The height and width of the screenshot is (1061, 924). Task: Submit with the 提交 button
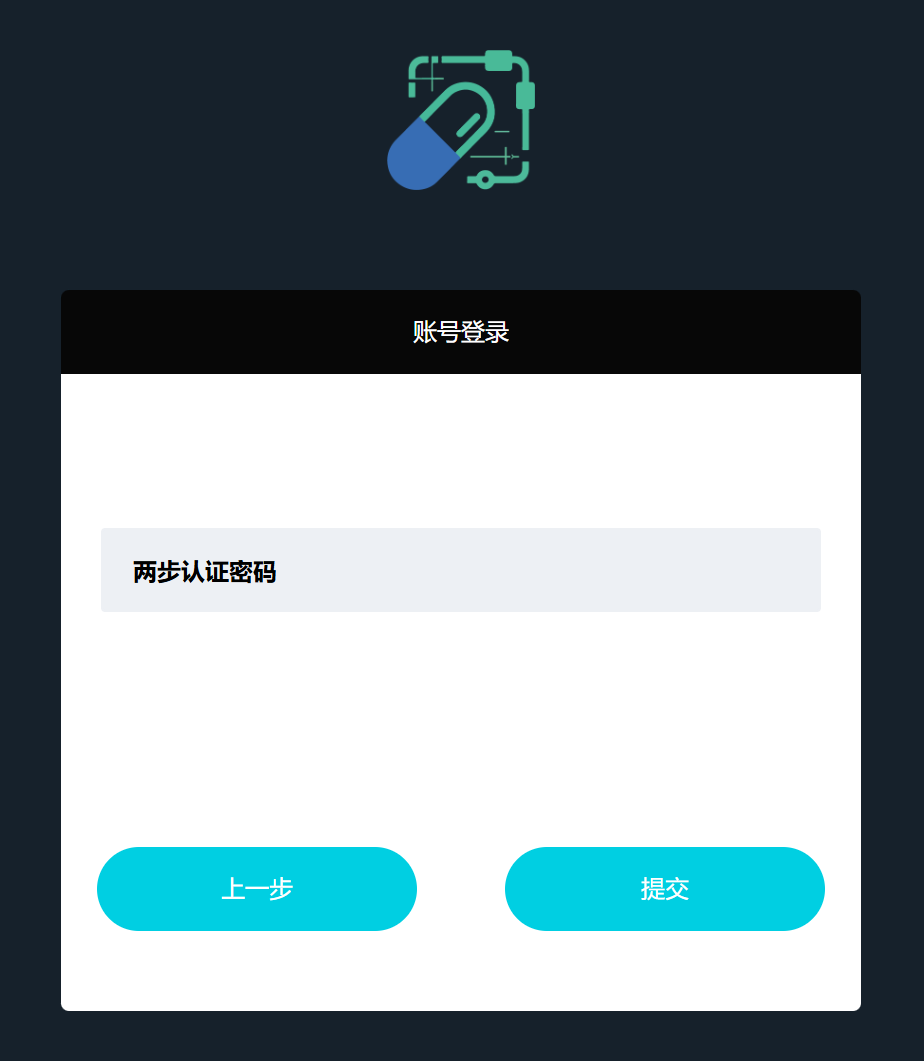[x=664, y=889]
